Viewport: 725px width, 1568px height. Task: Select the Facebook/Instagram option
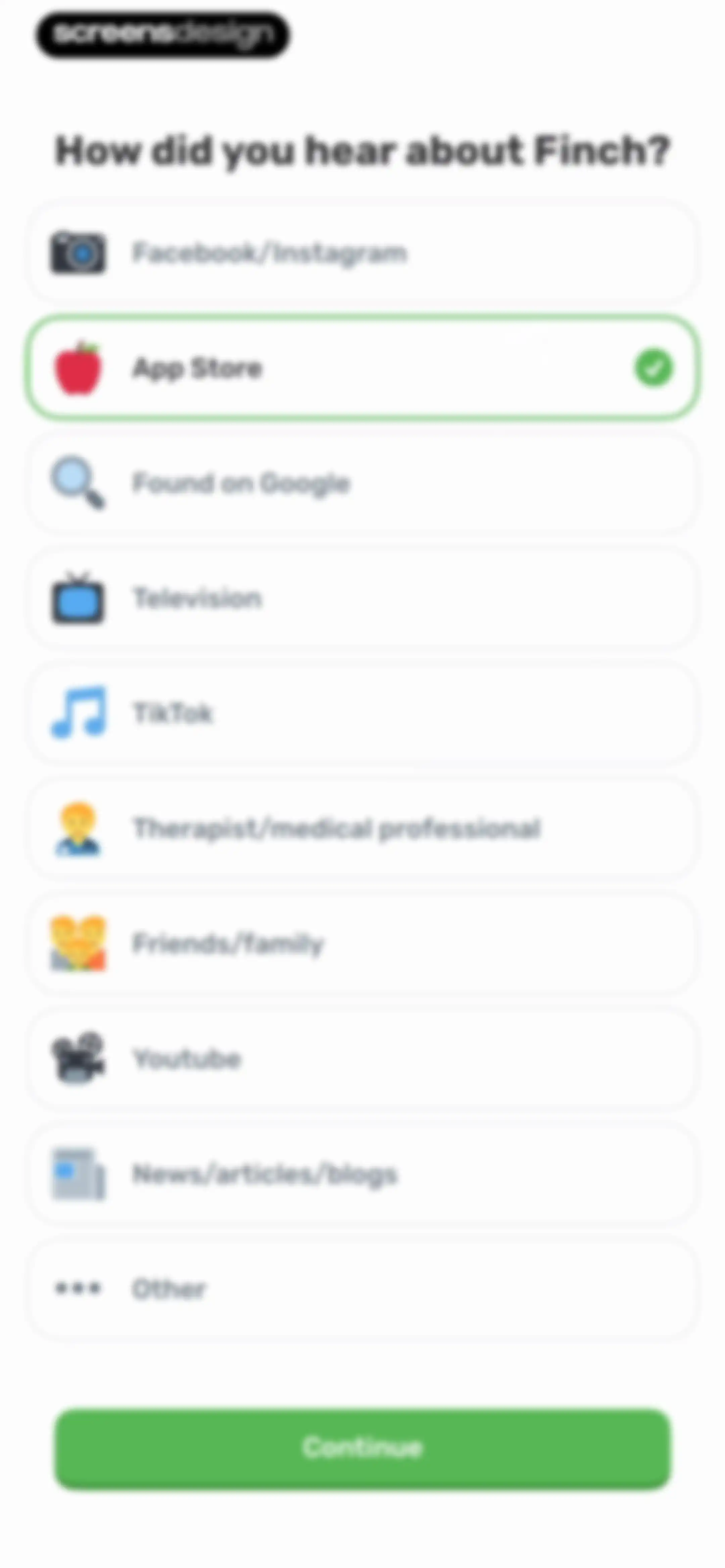coord(362,252)
